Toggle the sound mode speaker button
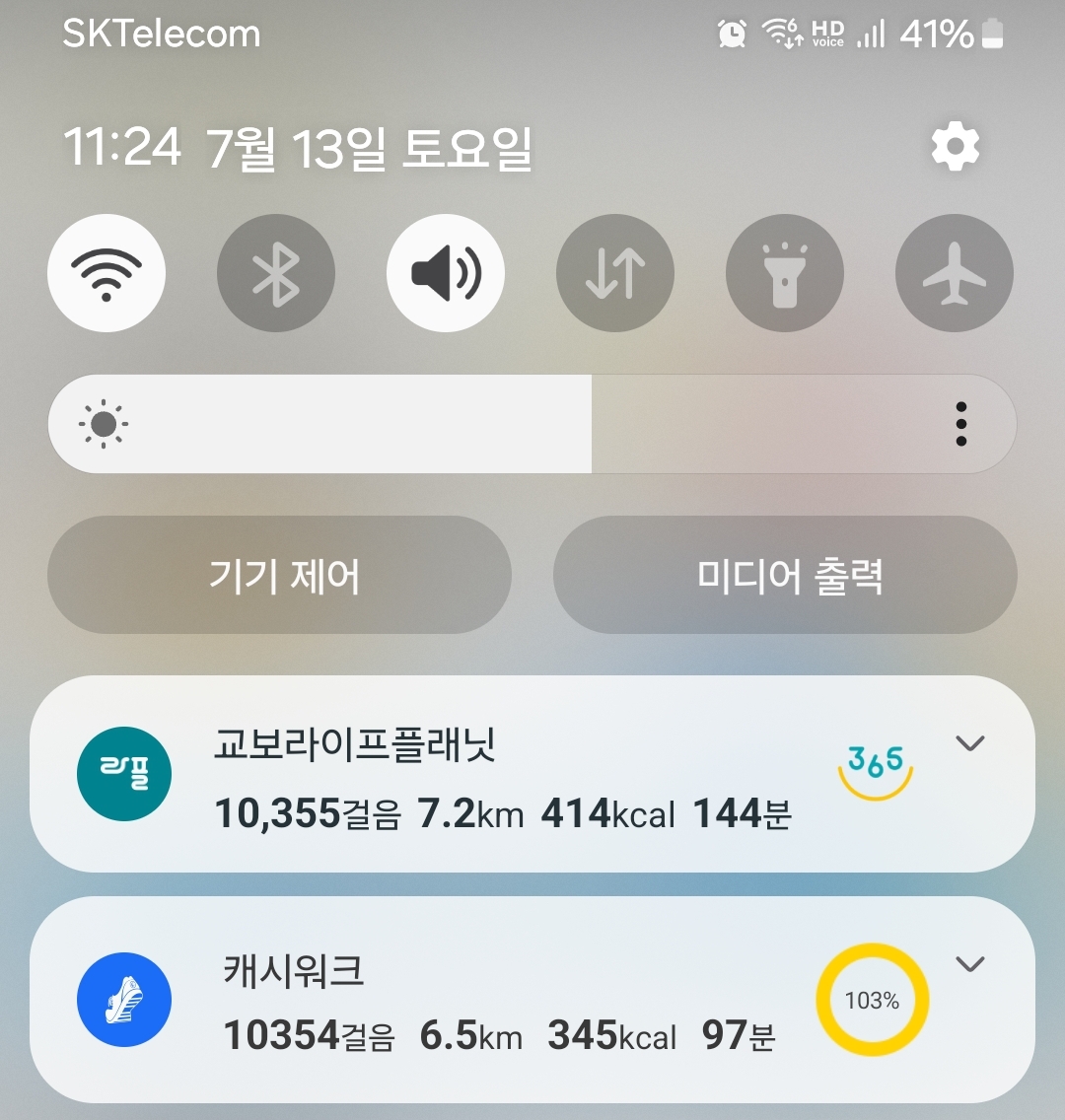The height and width of the screenshot is (1120, 1065). point(446,273)
